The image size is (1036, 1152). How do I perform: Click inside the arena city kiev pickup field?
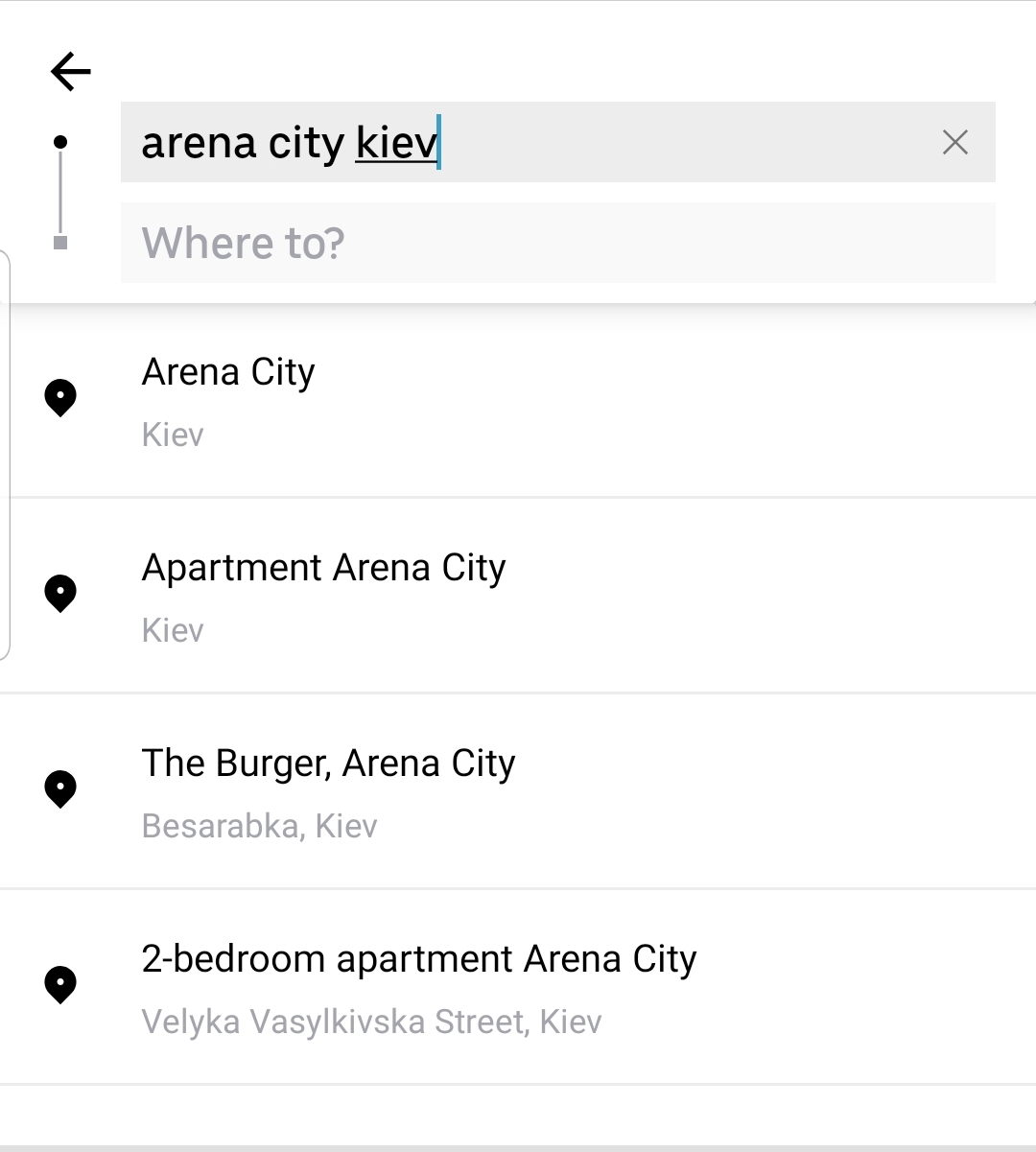pyautogui.click(x=556, y=142)
